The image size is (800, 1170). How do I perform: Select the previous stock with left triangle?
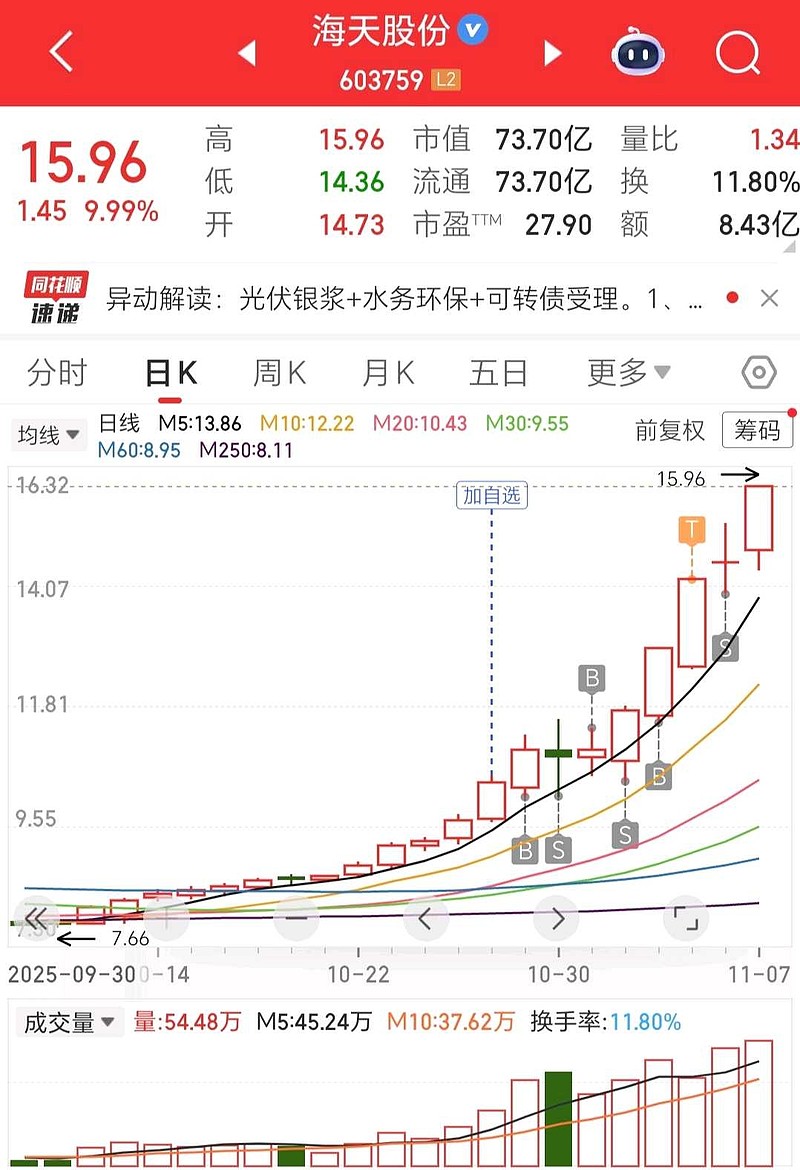point(246,54)
